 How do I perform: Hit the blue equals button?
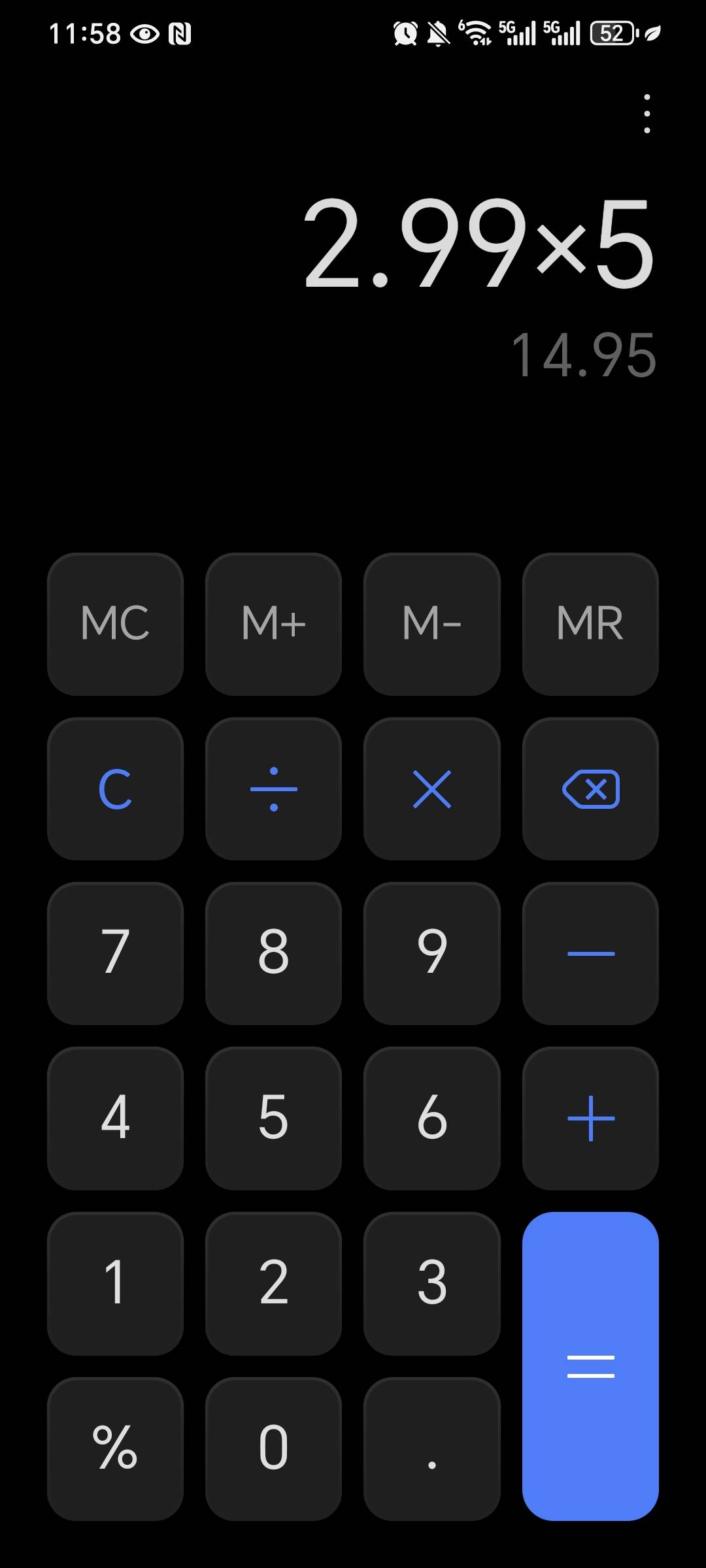(590, 1366)
